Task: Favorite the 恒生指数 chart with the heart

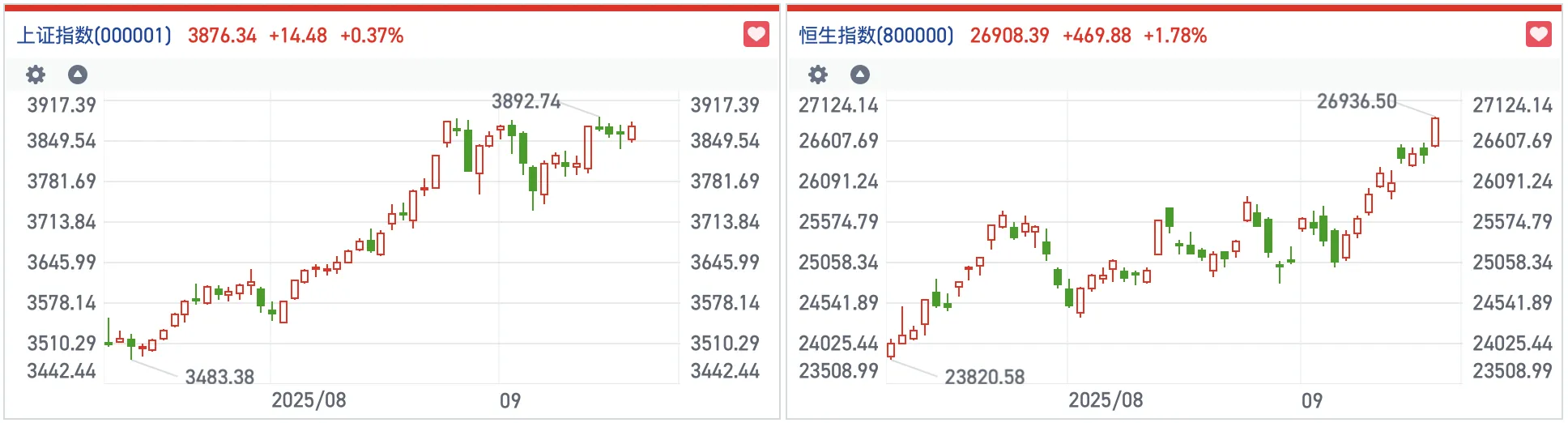Action: pos(1538,35)
